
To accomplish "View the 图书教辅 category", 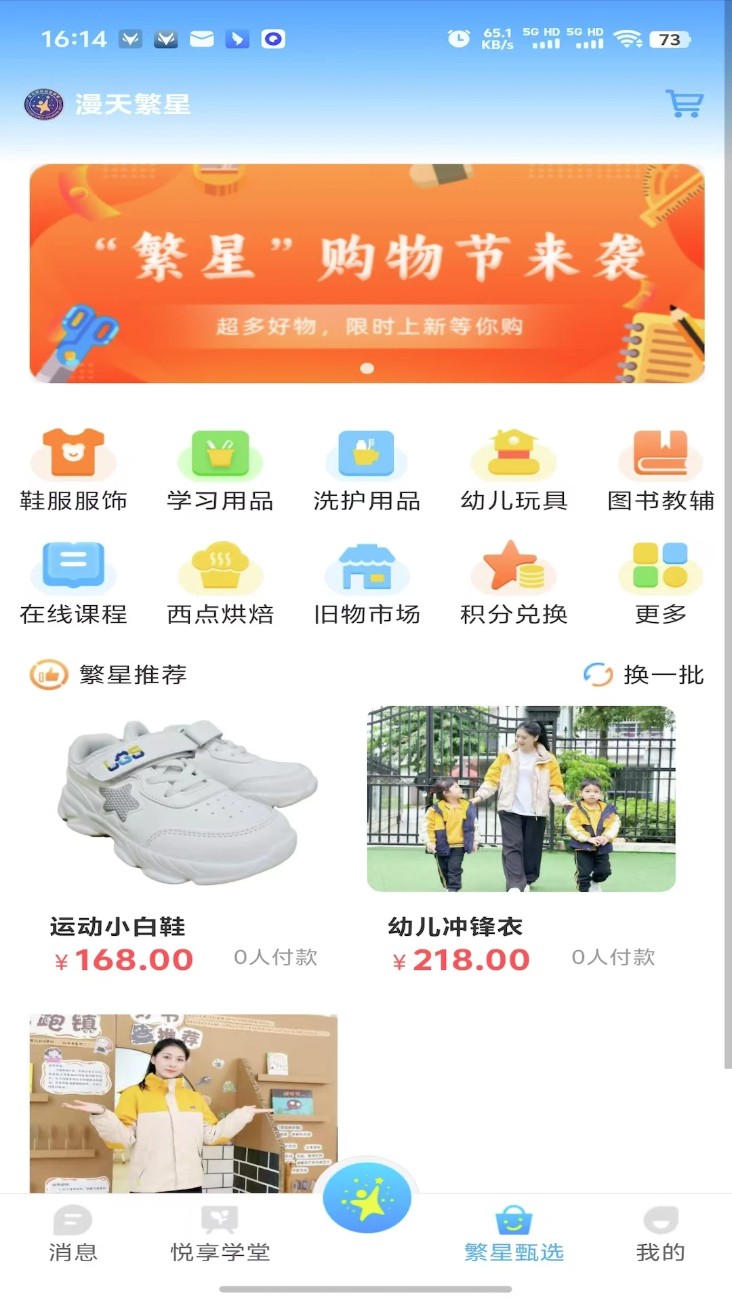I will coord(660,470).
